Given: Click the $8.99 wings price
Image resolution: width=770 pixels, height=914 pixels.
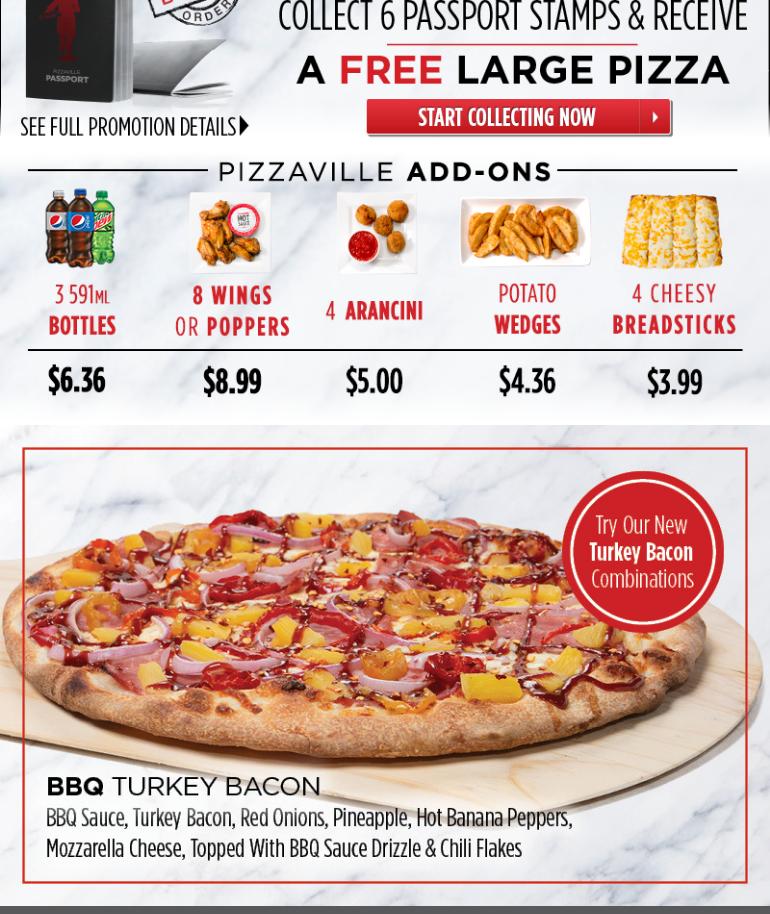Looking at the screenshot, I should point(232,381).
